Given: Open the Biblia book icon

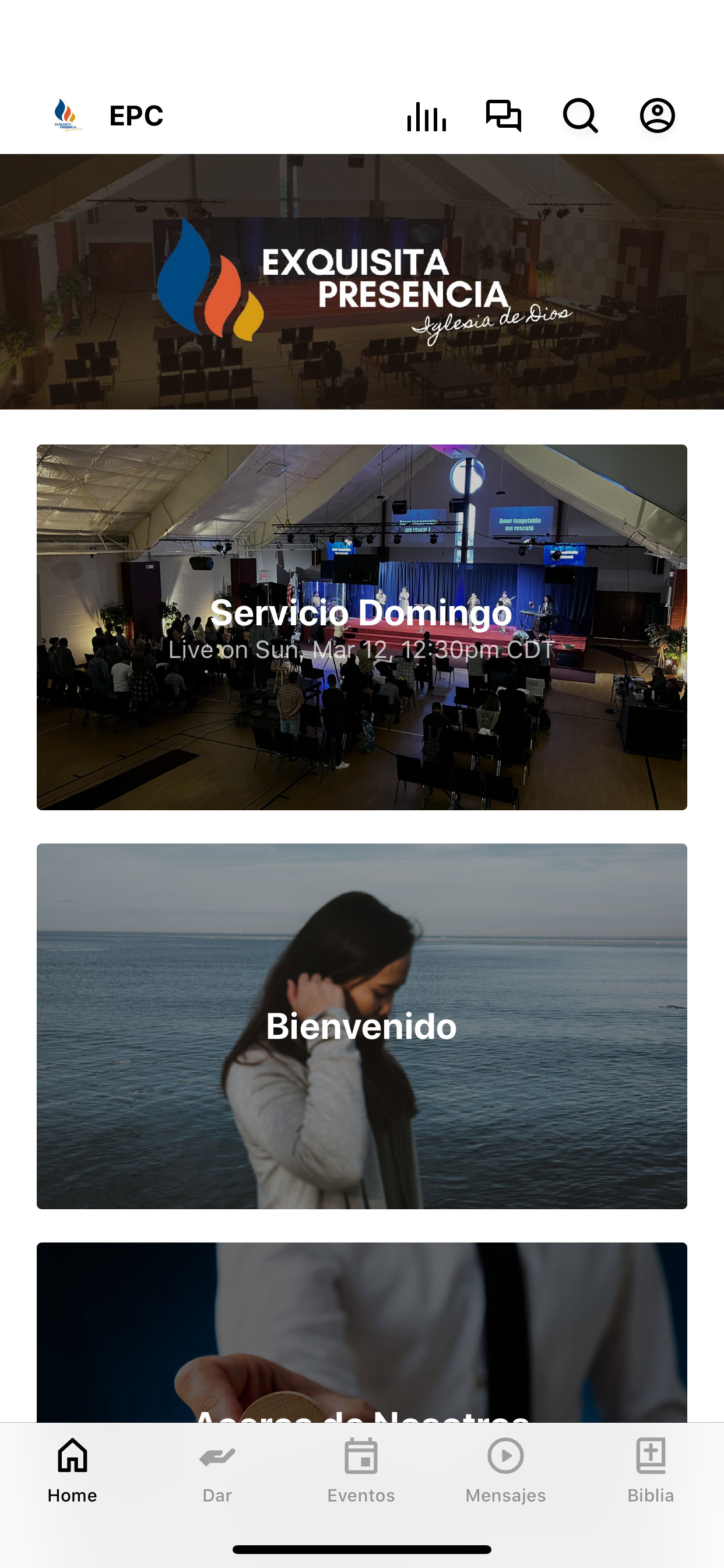Looking at the screenshot, I should pos(651,1457).
